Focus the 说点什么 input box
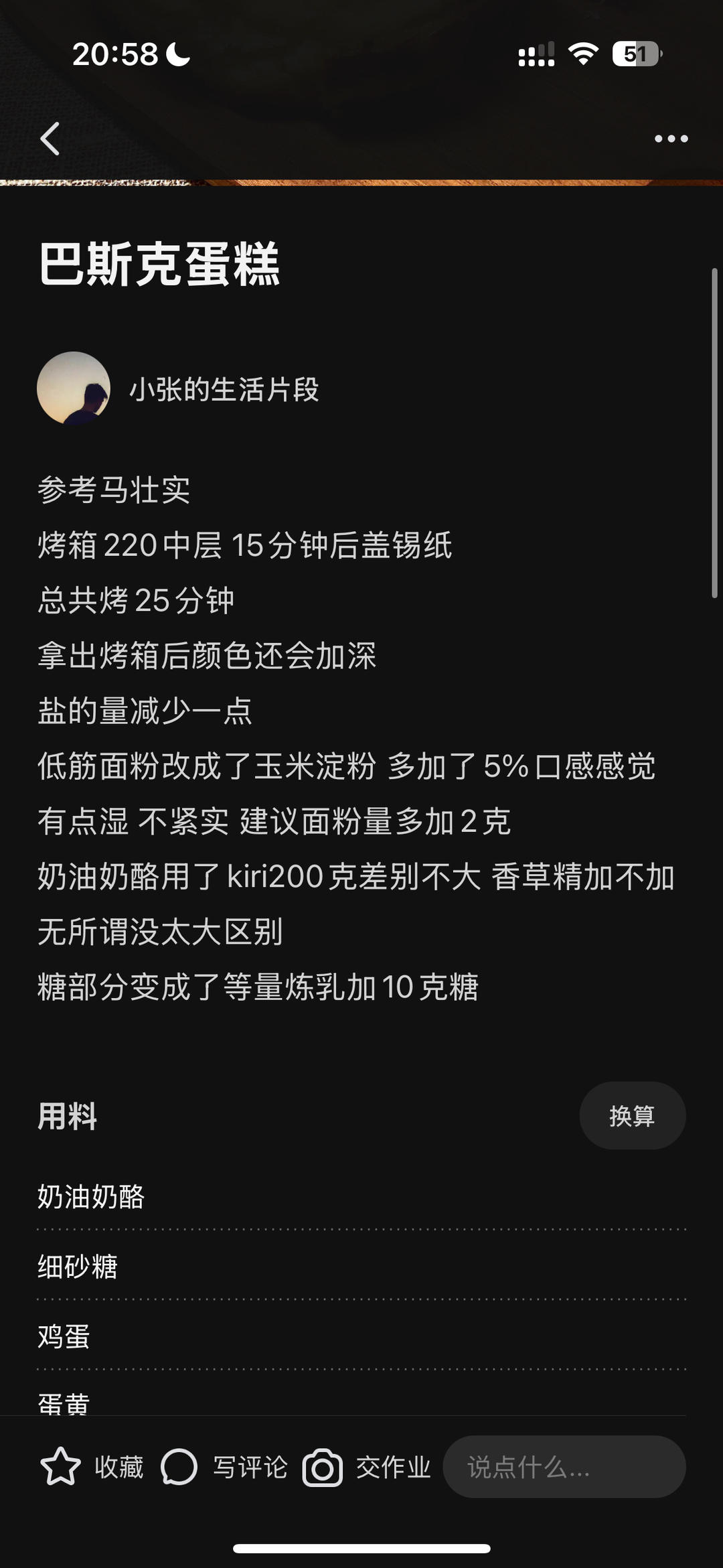This screenshot has width=723, height=1568. (x=564, y=1467)
